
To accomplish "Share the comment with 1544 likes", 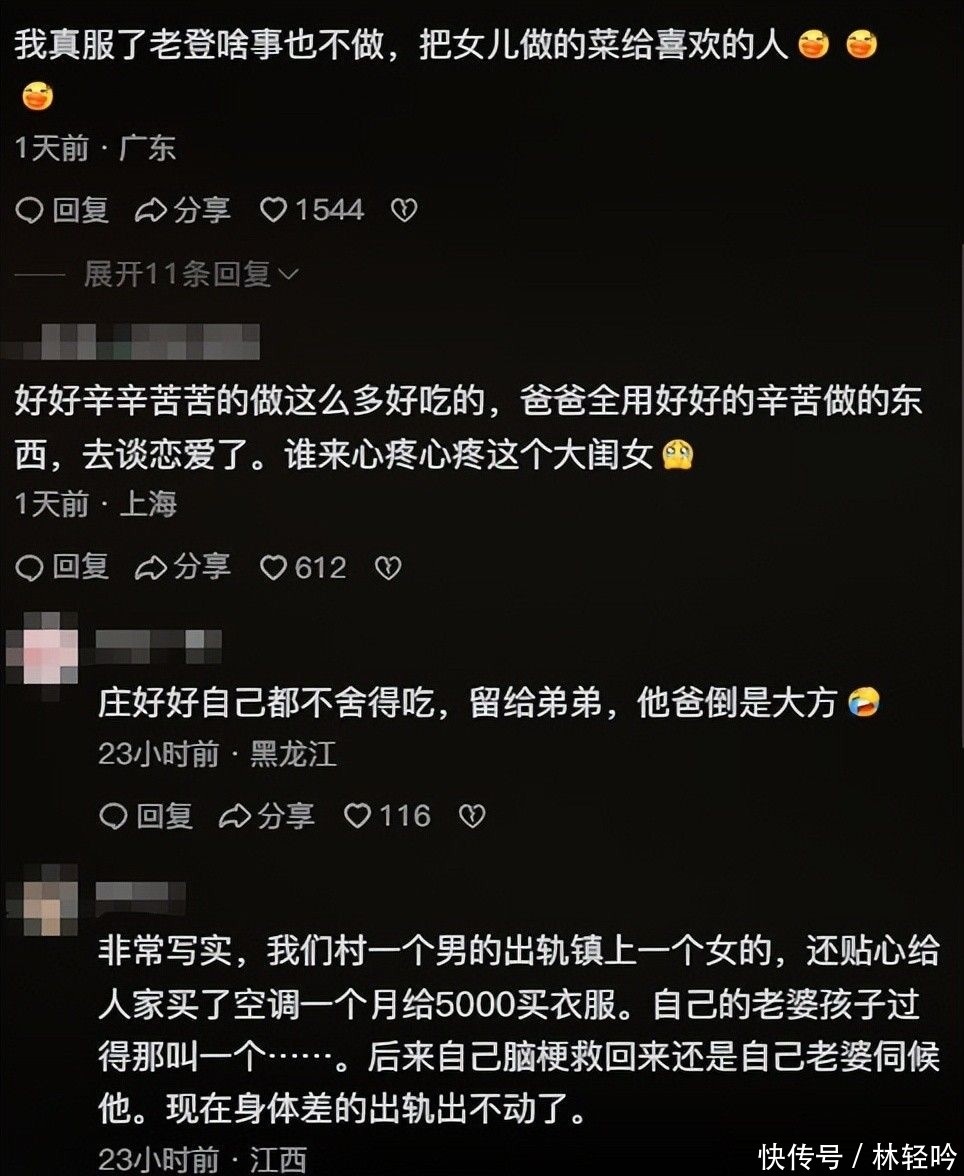I will click(183, 210).
